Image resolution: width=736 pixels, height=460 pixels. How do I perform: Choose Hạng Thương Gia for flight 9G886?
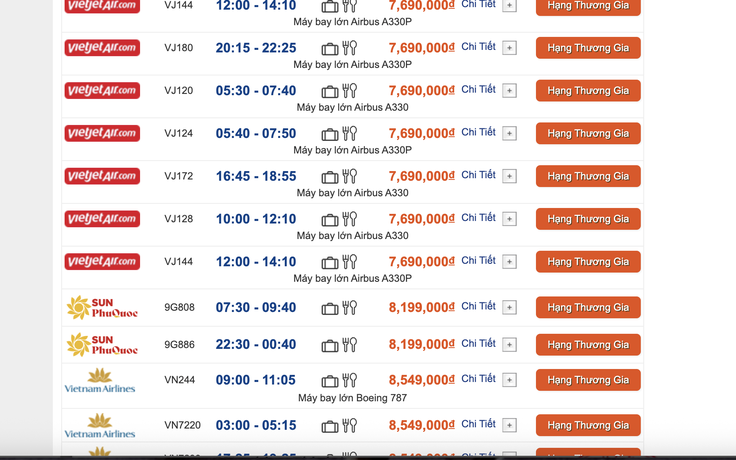(x=588, y=344)
